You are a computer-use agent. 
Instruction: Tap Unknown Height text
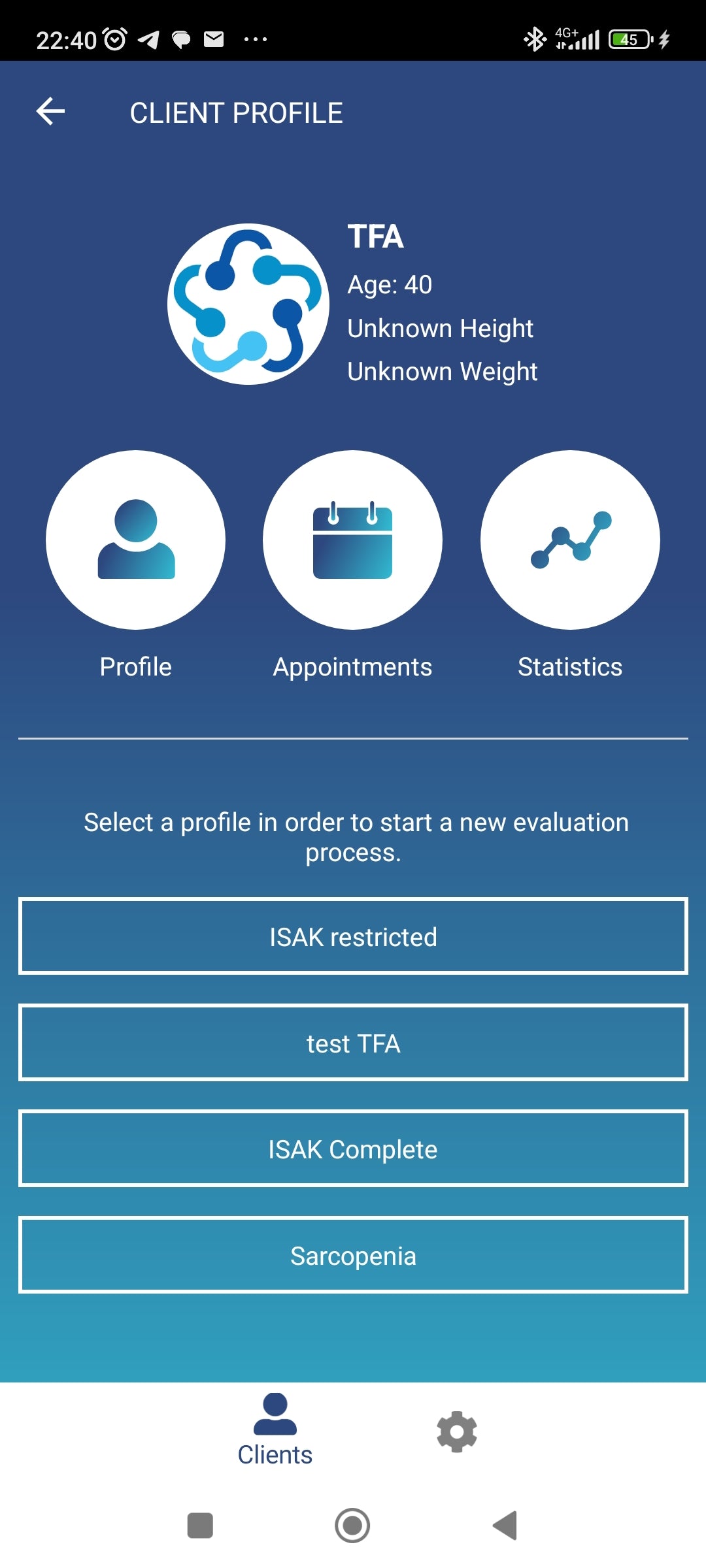(440, 328)
